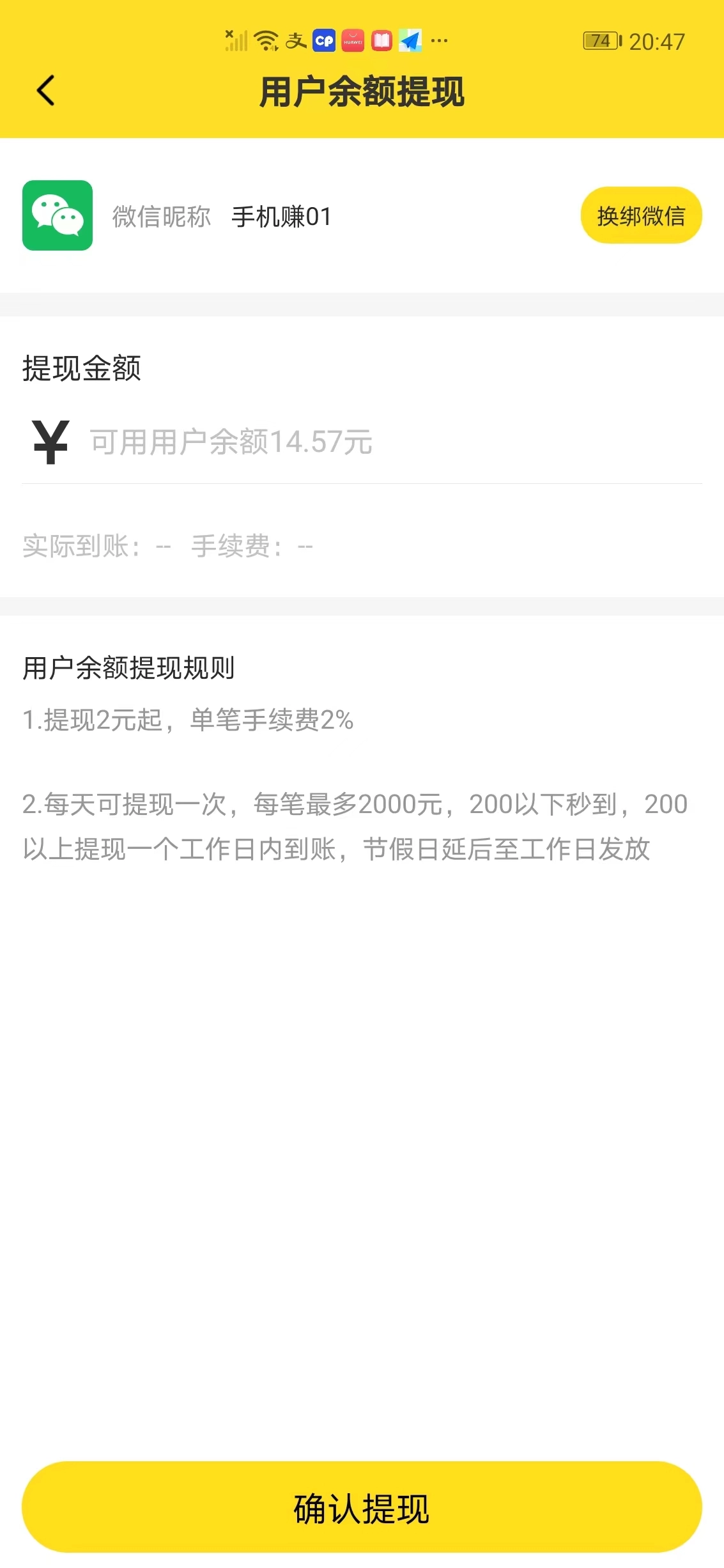724x1568 pixels.
Task: Tap the Alipay notification icon in status bar
Action: pyautogui.click(x=294, y=40)
